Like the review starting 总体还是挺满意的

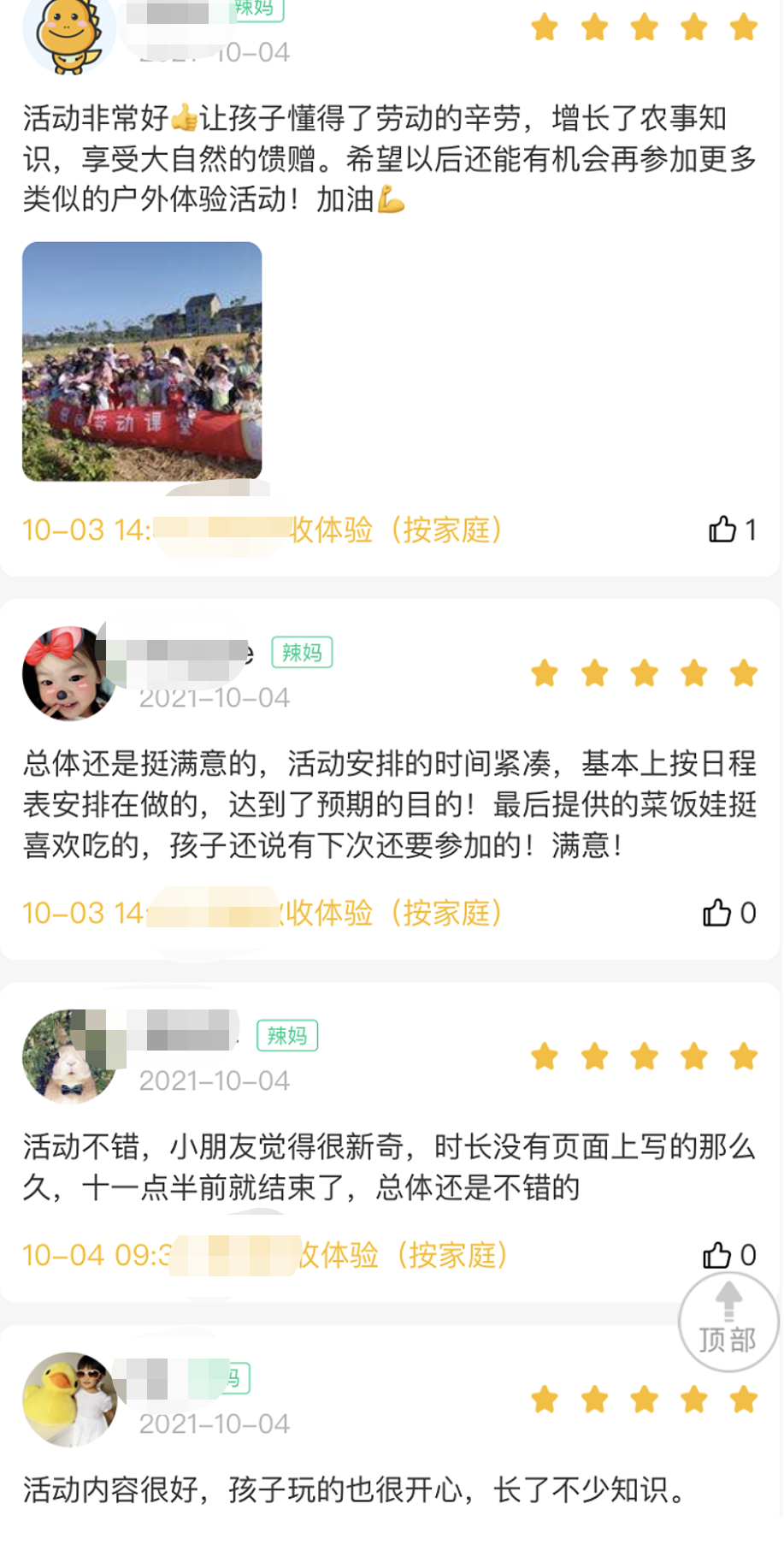(x=717, y=913)
